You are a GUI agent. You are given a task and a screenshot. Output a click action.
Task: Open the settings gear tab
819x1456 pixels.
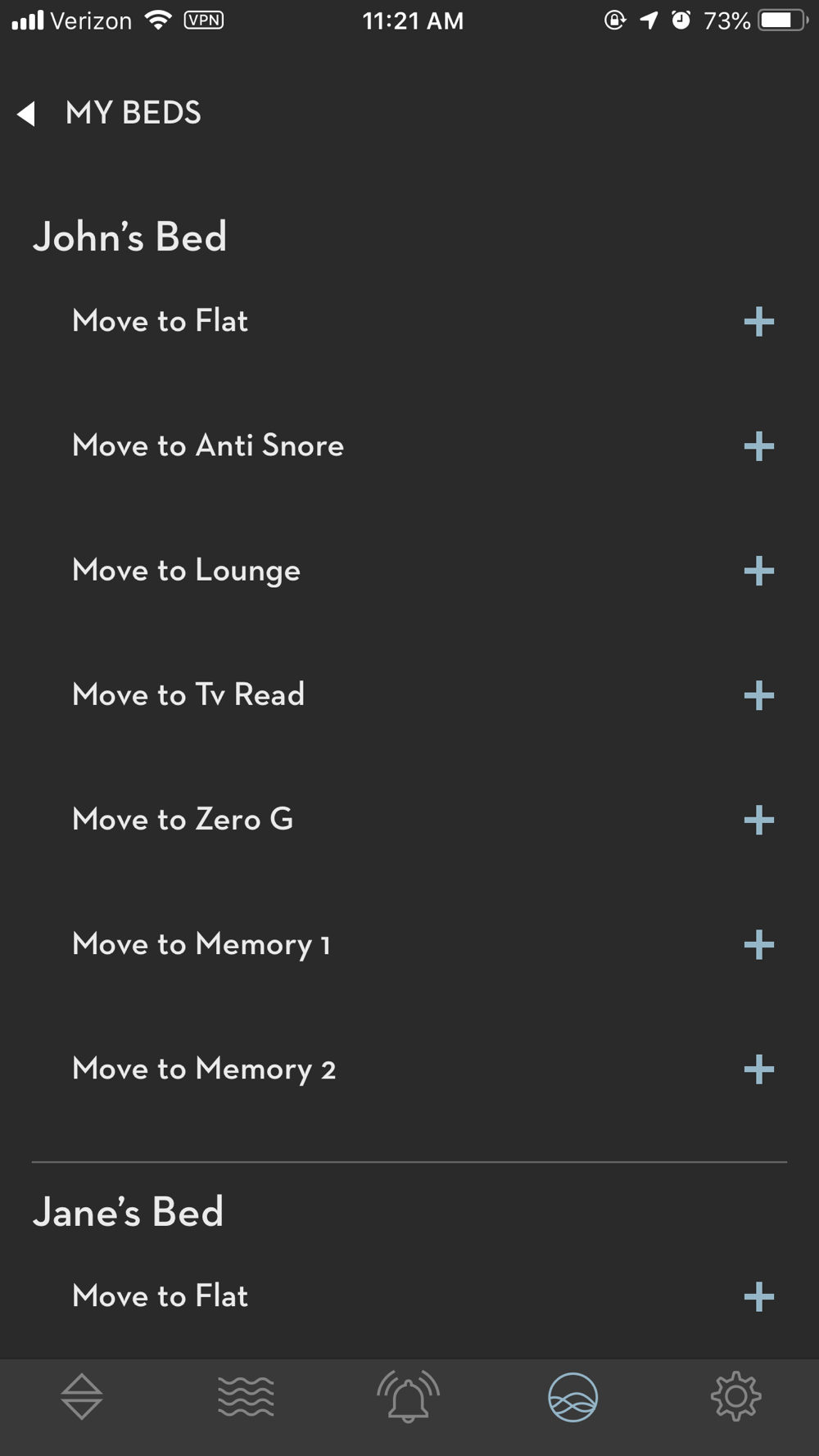tap(736, 1396)
